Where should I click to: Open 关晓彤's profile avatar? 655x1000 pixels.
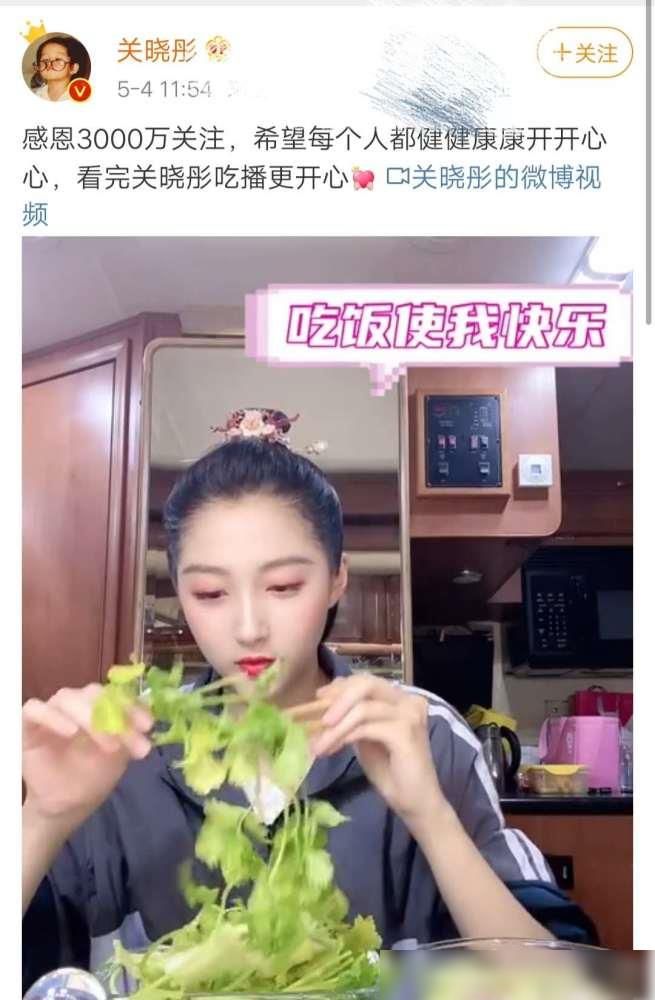click(x=56, y=67)
